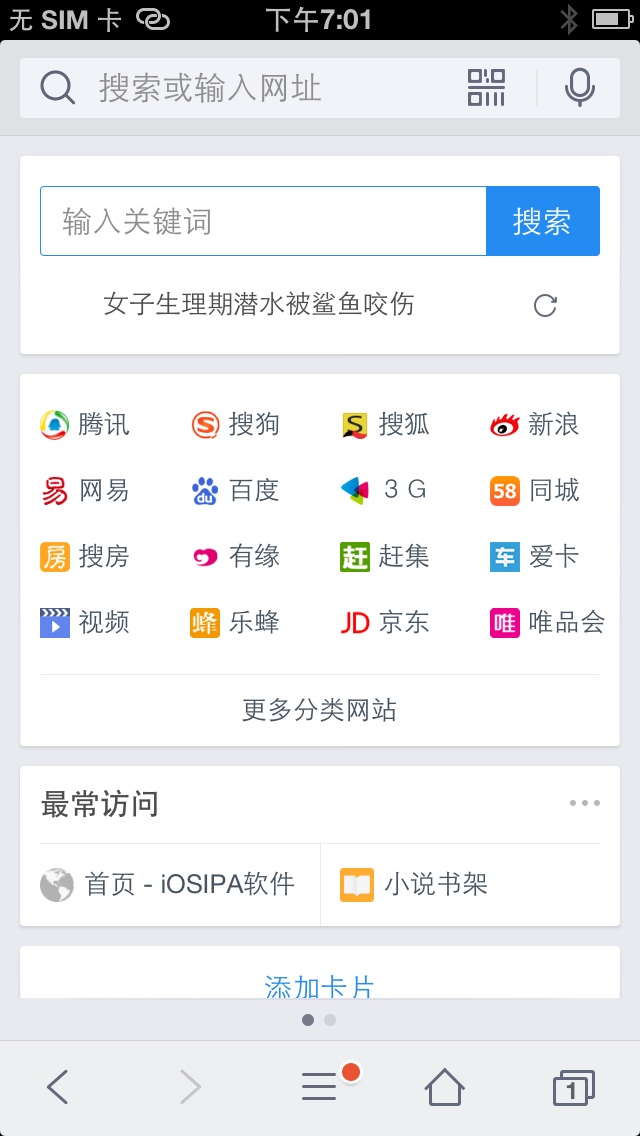
Task: Open the QR code scanner
Action: 487,88
